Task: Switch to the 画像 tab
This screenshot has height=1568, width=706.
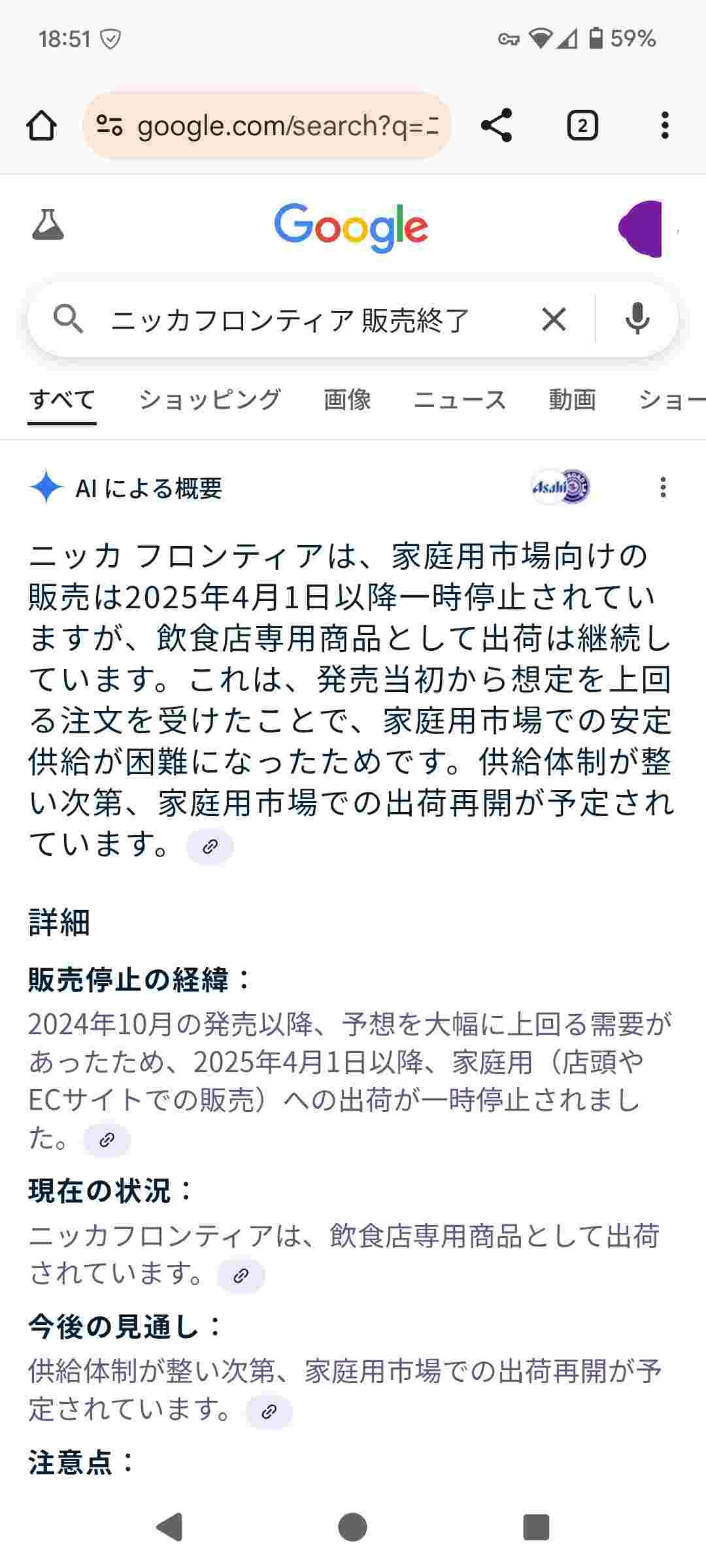Action: (347, 399)
